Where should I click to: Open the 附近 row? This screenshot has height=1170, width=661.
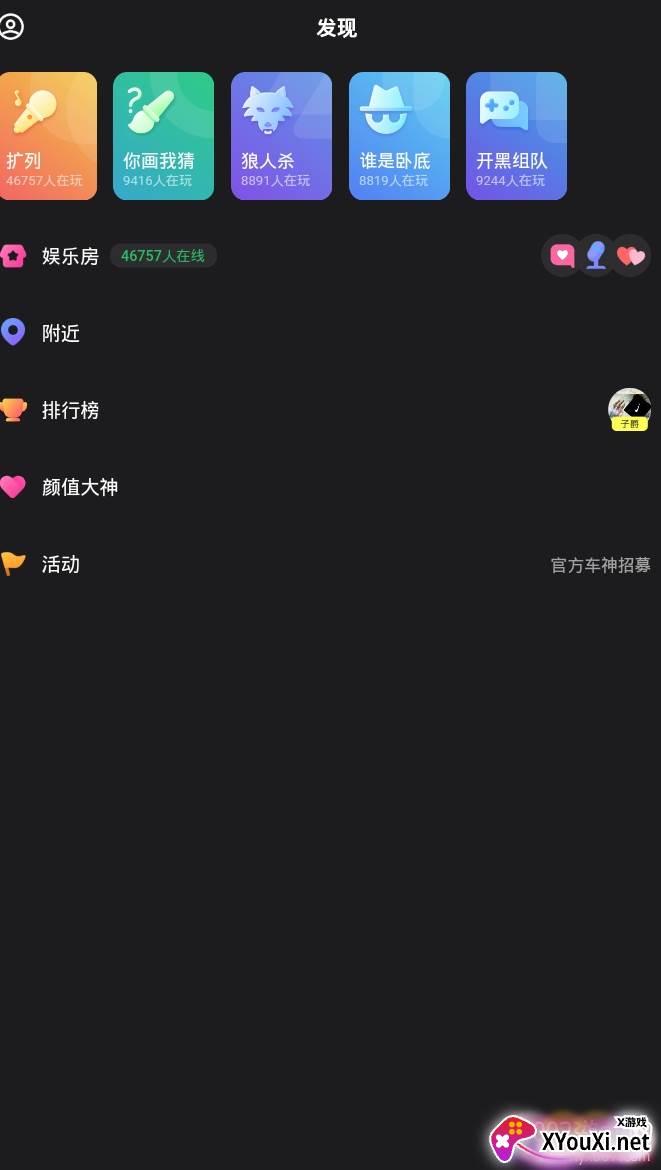coord(61,333)
